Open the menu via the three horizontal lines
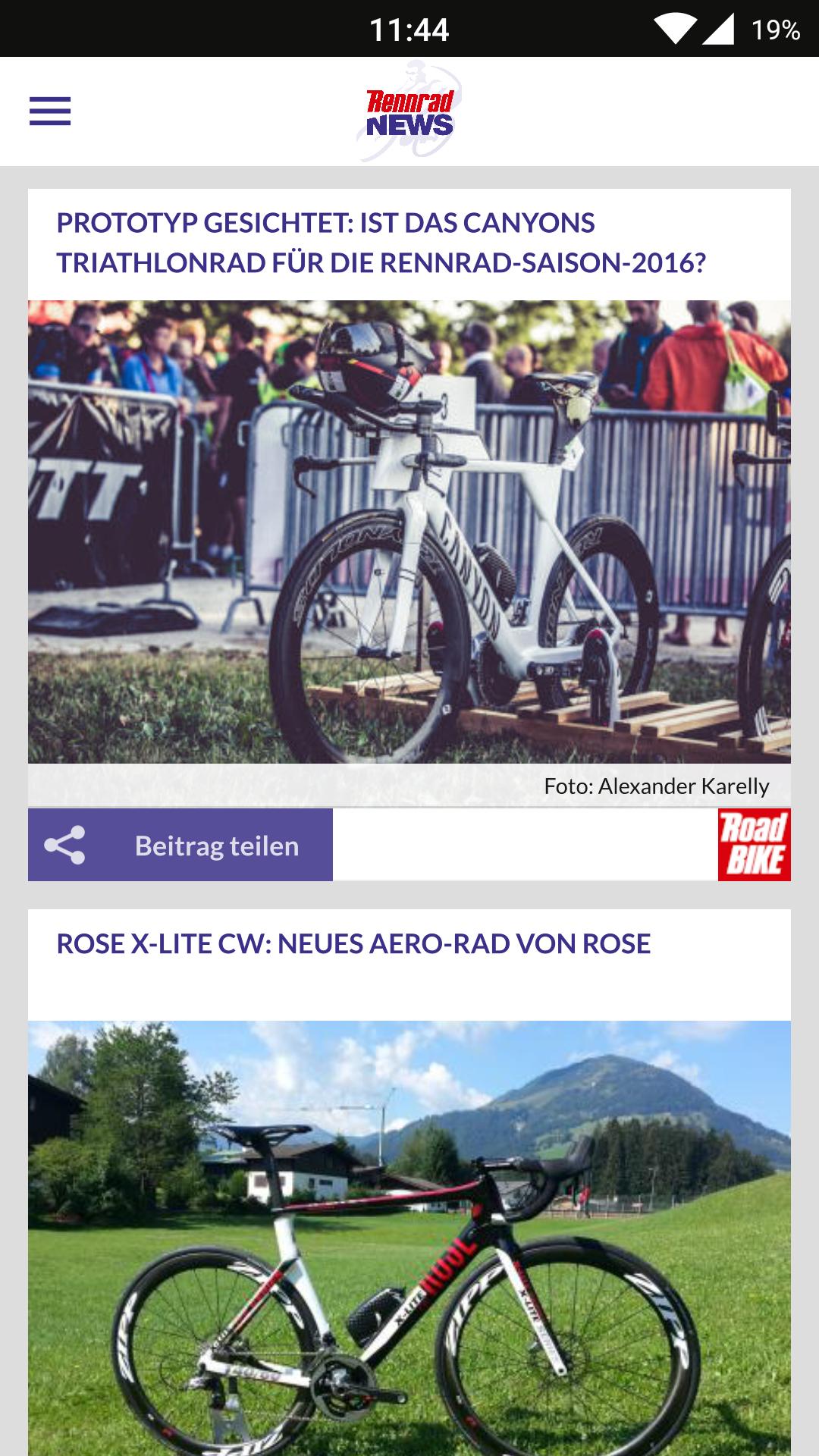Viewport: 819px width, 1456px height. click(x=51, y=111)
